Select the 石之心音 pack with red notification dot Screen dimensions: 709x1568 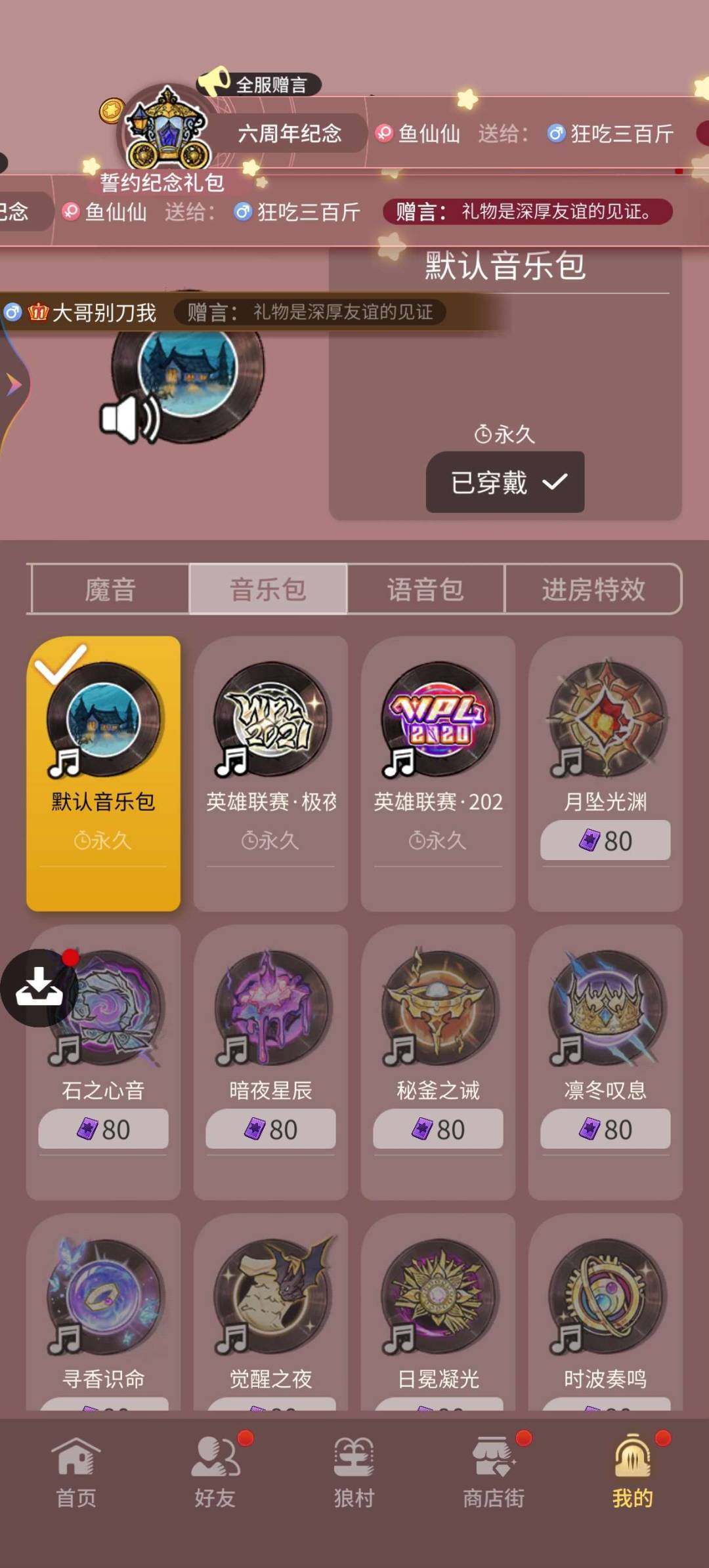tap(102, 1014)
